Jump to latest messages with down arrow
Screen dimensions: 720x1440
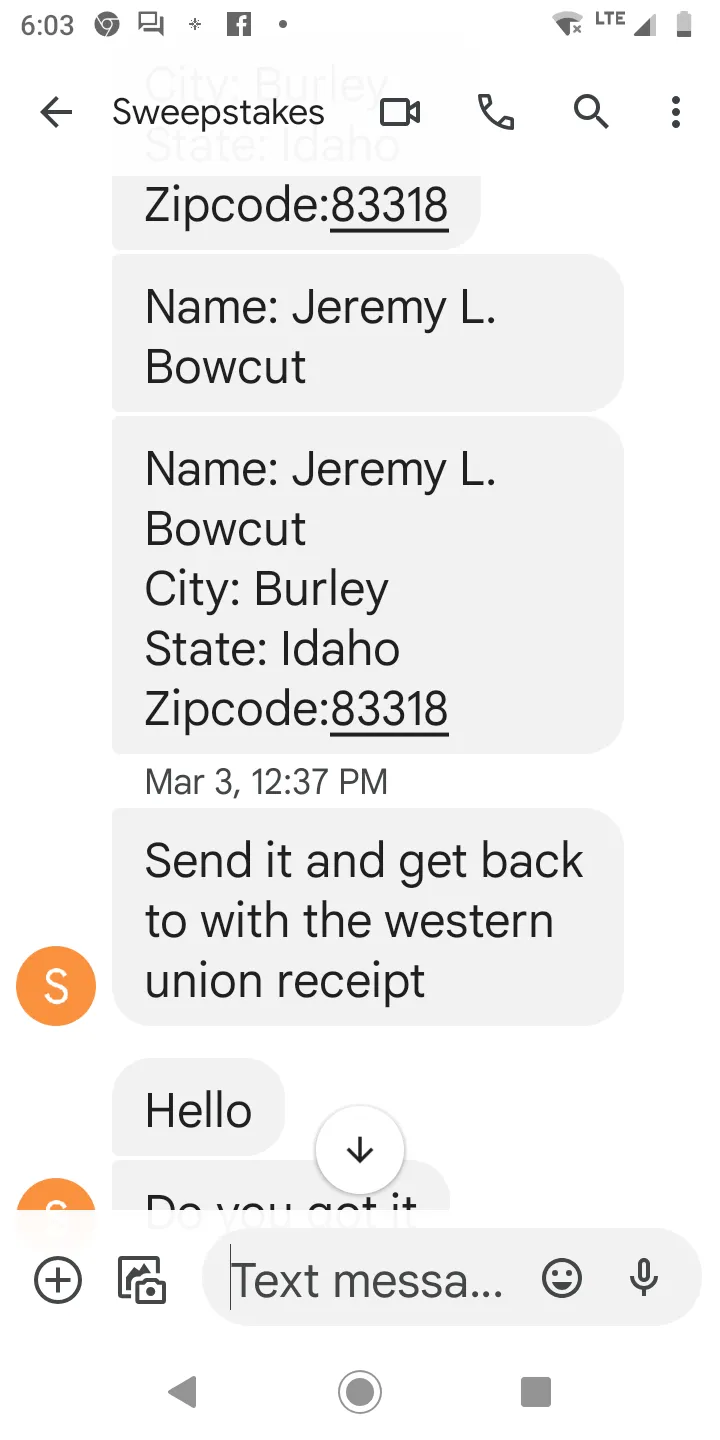click(359, 1150)
